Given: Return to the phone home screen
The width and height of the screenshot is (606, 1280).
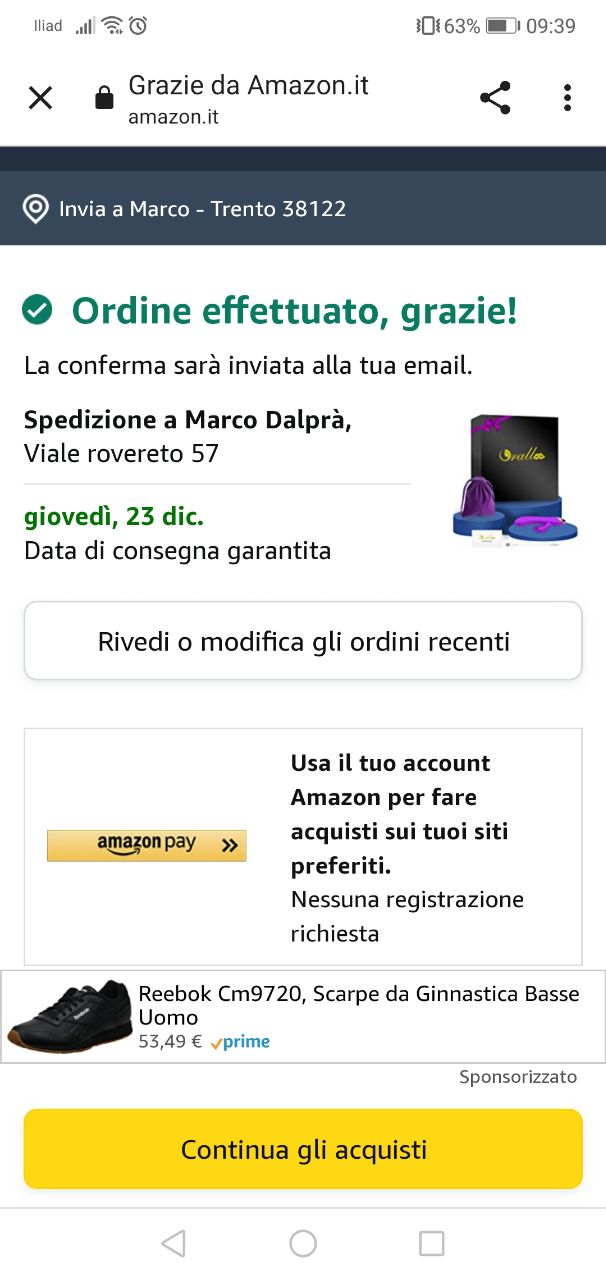Looking at the screenshot, I should [x=303, y=1243].
